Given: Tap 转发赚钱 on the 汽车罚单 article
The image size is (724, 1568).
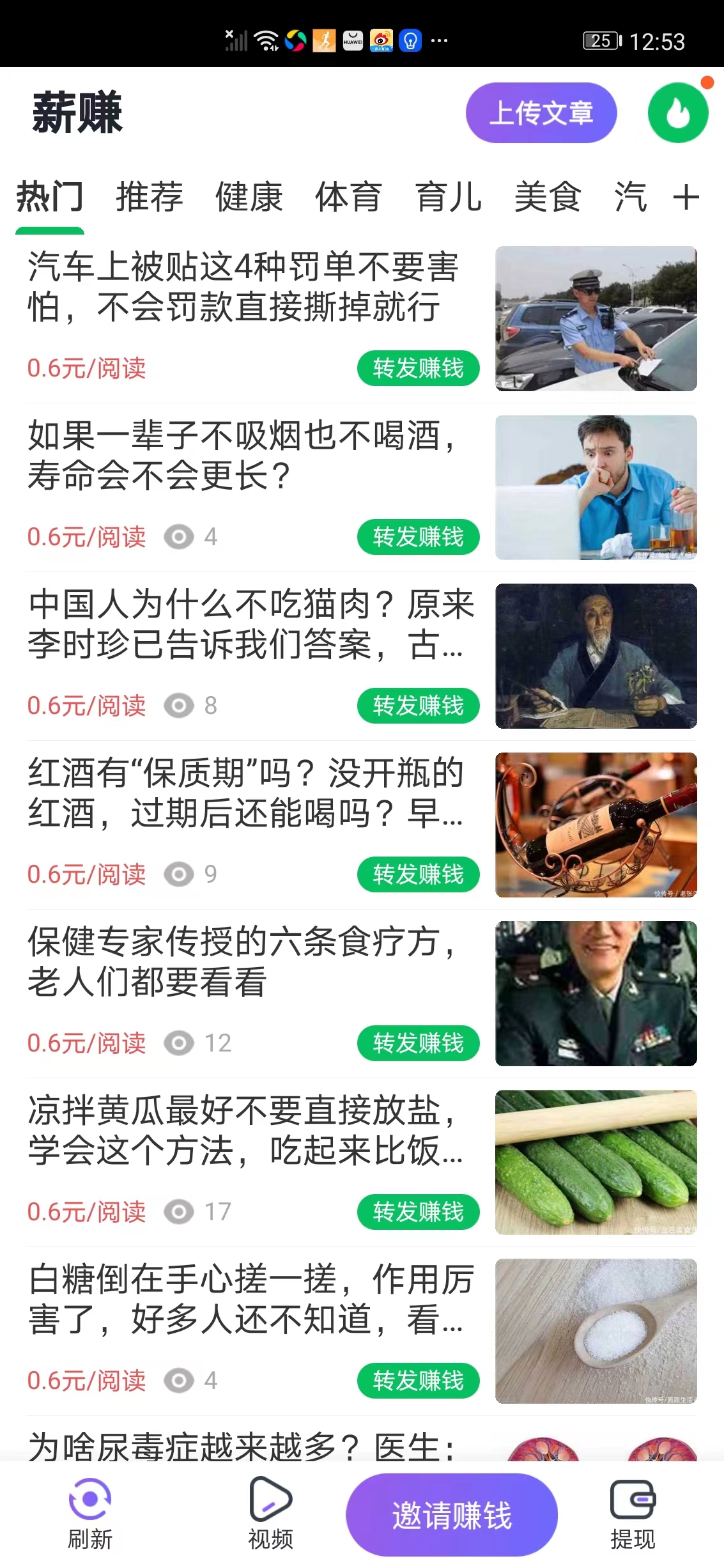Looking at the screenshot, I should click(418, 368).
